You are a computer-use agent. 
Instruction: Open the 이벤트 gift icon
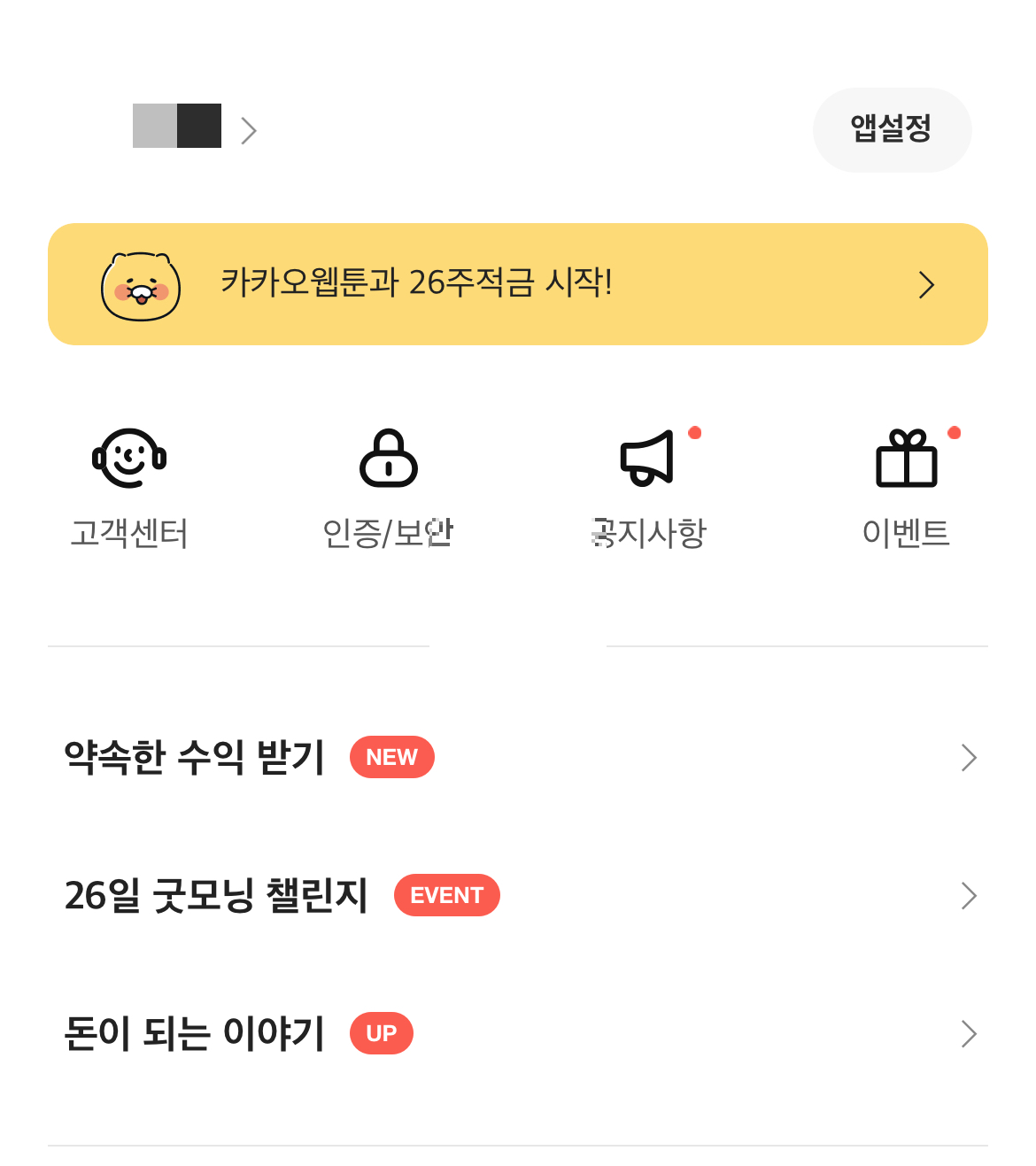[907, 459]
